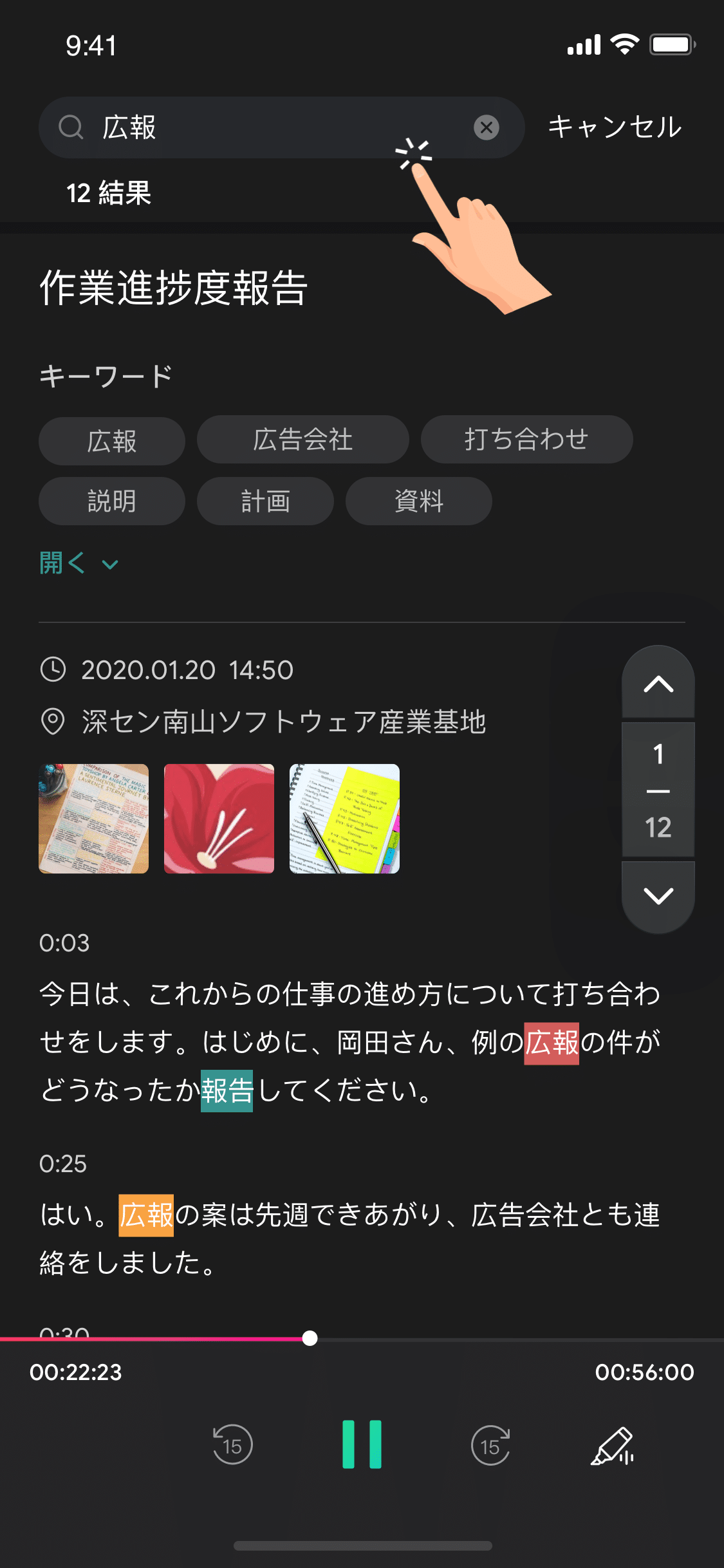Skip forward 15 seconds
This screenshot has height=1568, width=724.
point(490,1445)
